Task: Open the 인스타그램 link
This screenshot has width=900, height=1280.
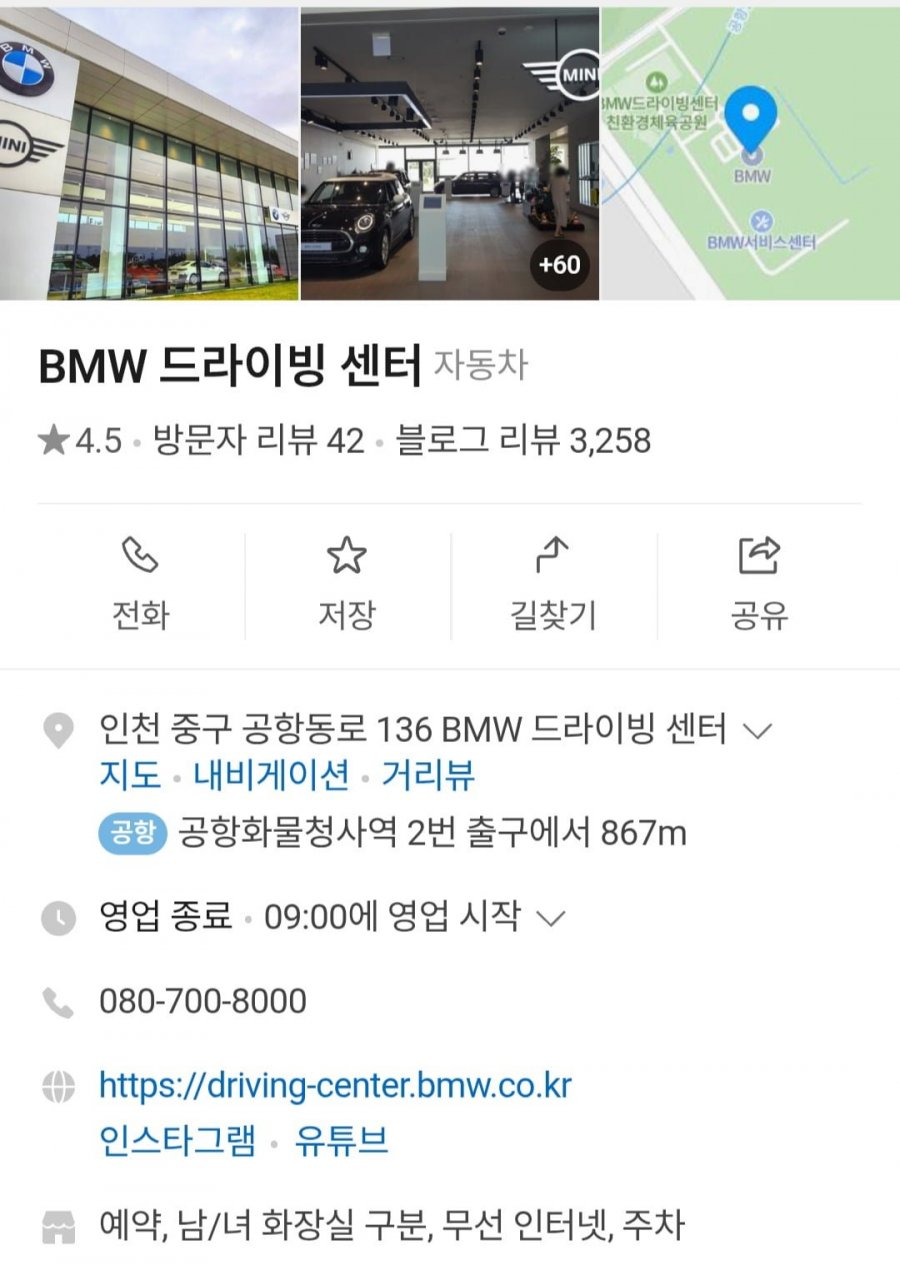Action: pos(177,1140)
